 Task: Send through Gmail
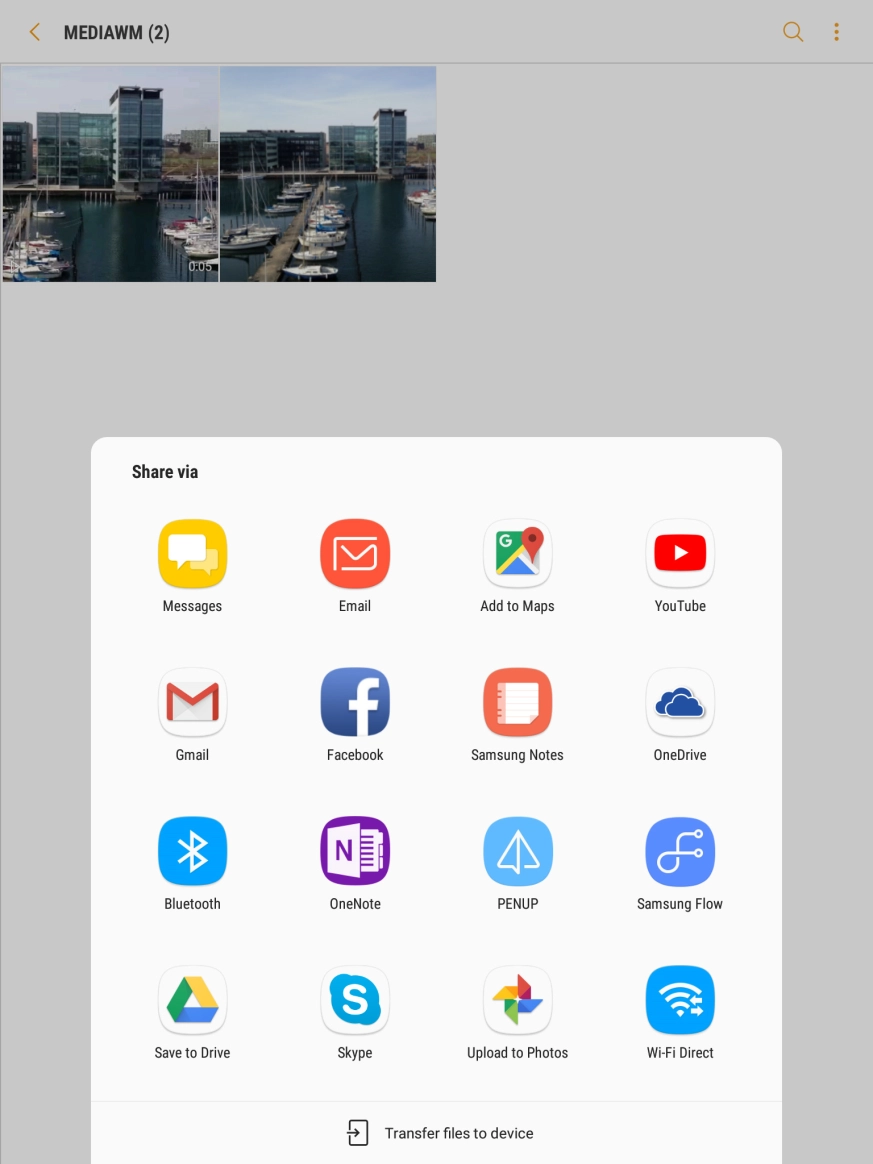(192, 703)
